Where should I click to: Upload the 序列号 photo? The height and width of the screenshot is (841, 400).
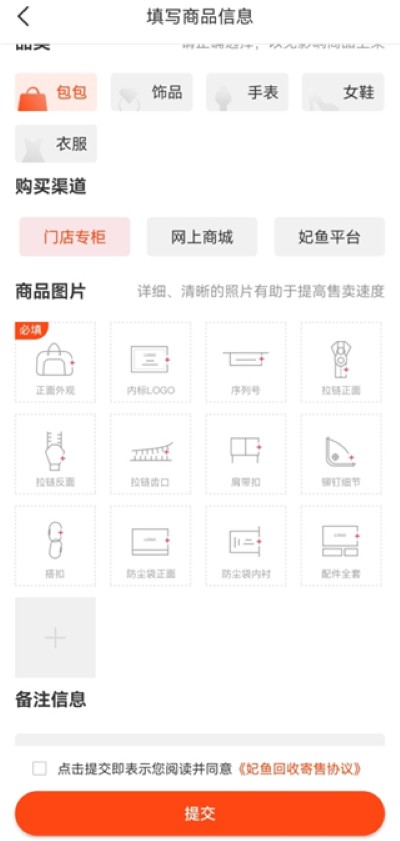click(x=246, y=362)
